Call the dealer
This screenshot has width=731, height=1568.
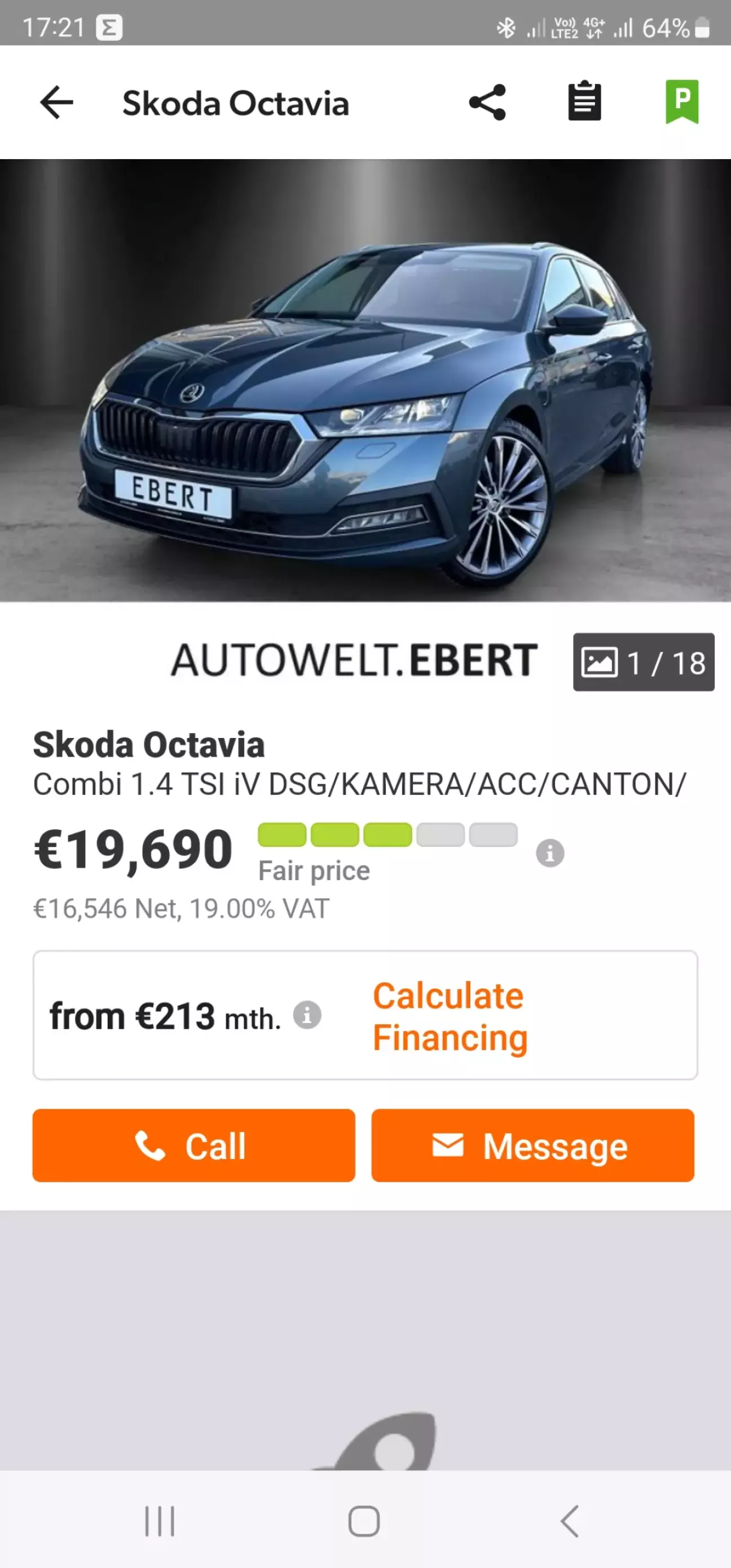pos(193,1145)
